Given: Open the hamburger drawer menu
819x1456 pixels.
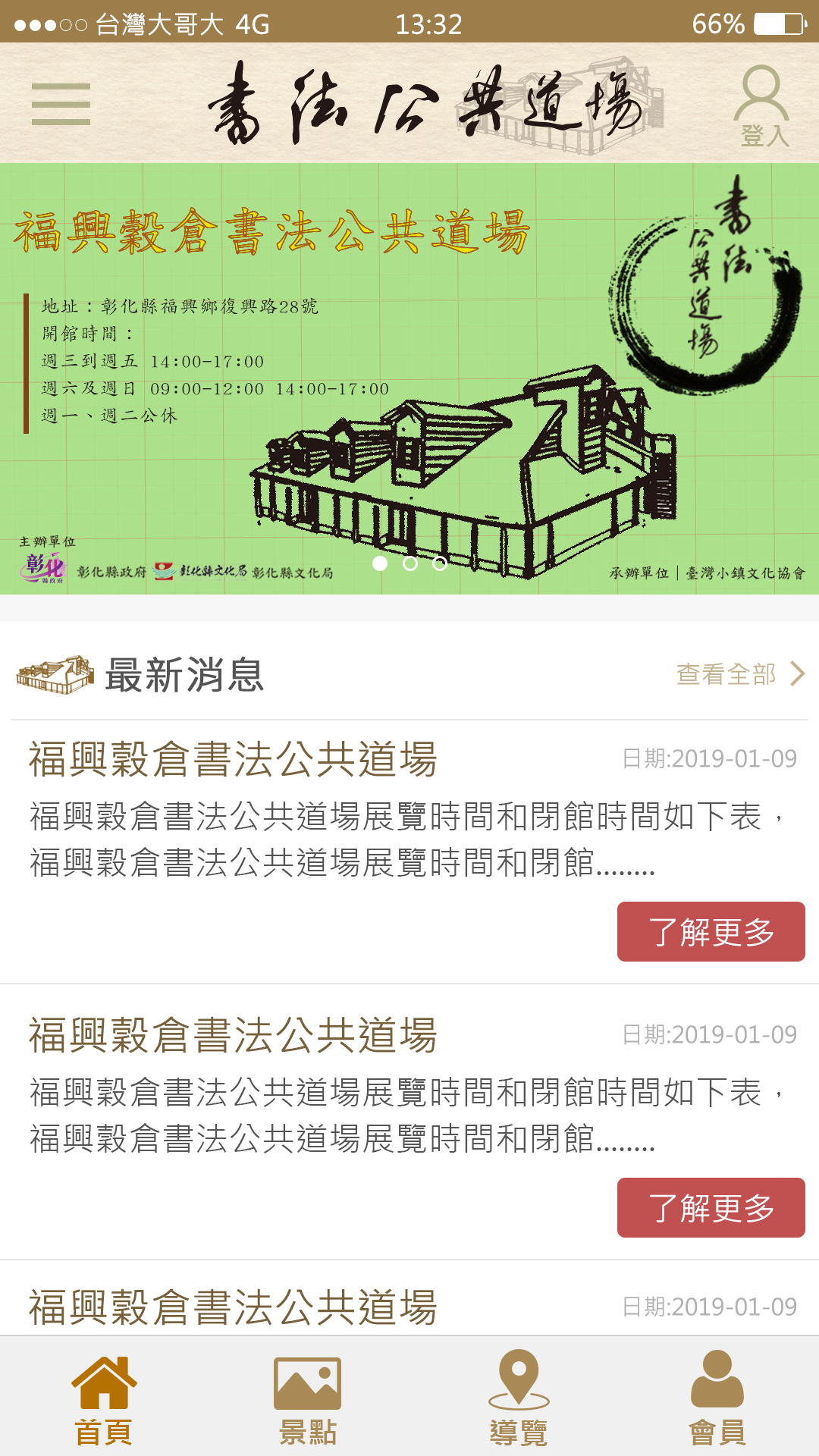Looking at the screenshot, I should [61, 104].
